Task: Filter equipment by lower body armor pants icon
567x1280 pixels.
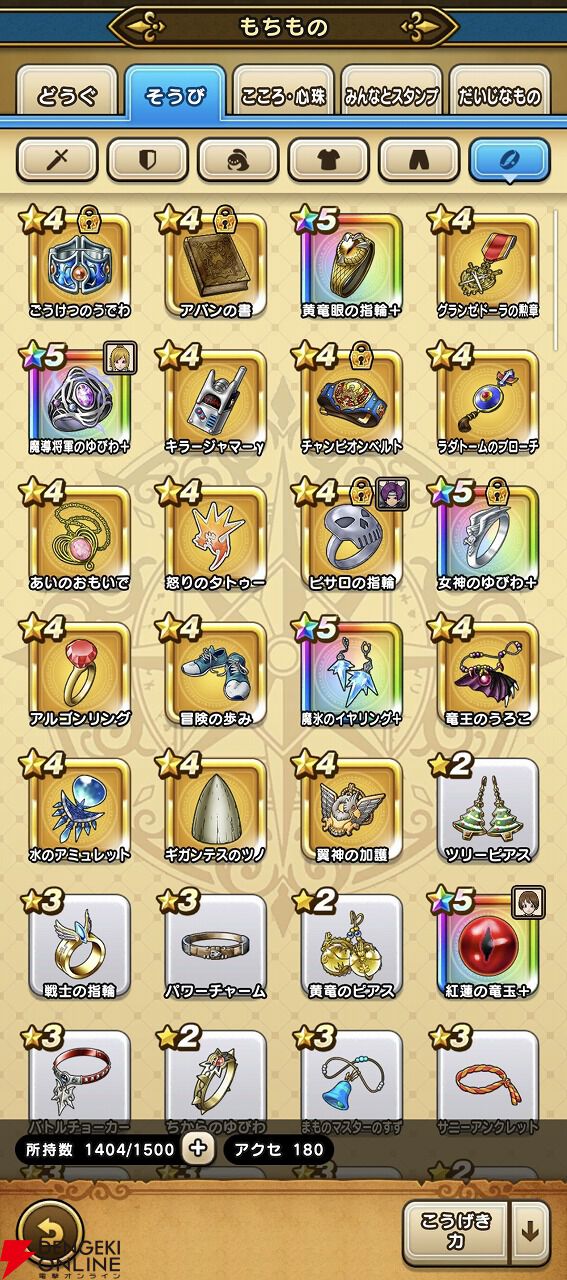Action: [419, 160]
